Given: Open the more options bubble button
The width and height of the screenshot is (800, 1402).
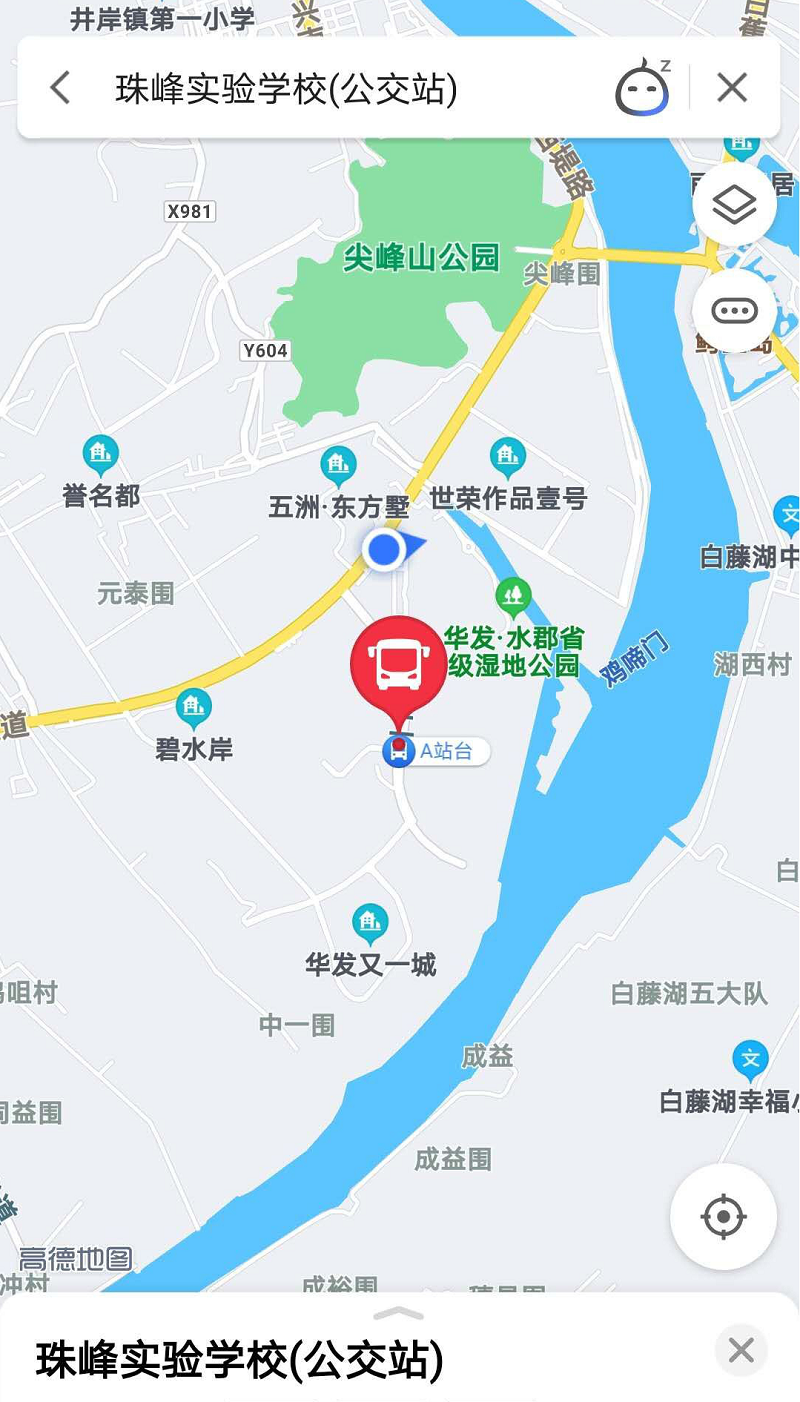Looking at the screenshot, I should (x=734, y=311).
